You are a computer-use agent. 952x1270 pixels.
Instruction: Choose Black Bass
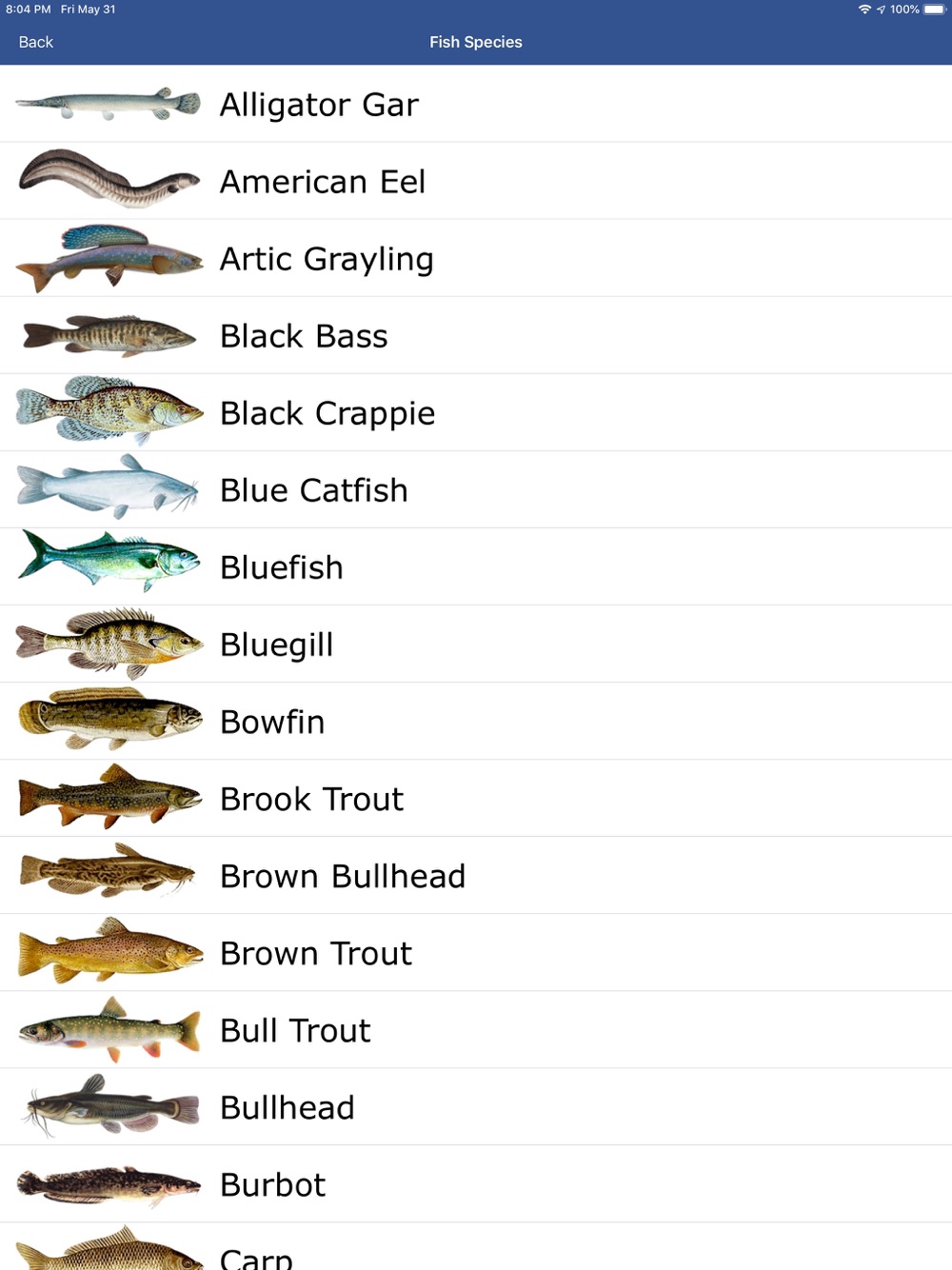[476, 335]
